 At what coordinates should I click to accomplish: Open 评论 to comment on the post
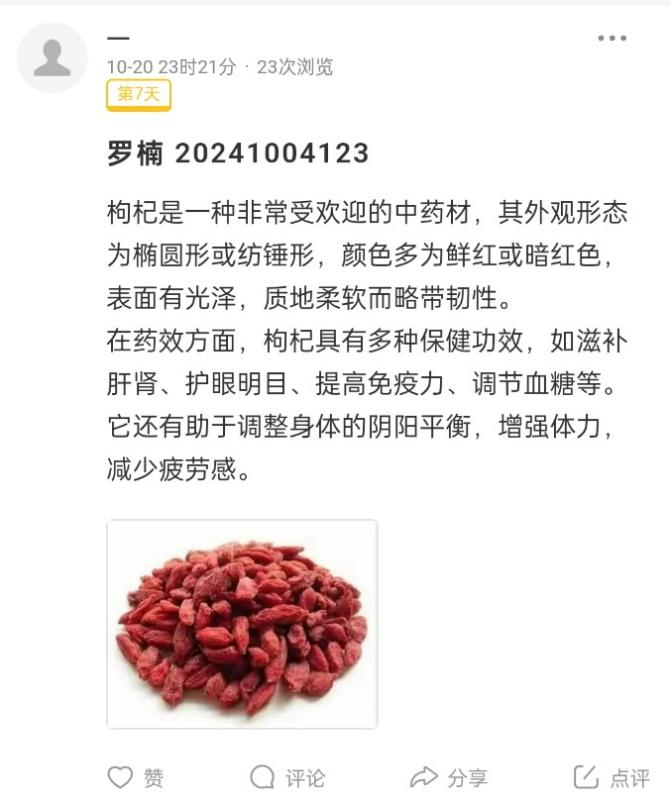pos(287,777)
